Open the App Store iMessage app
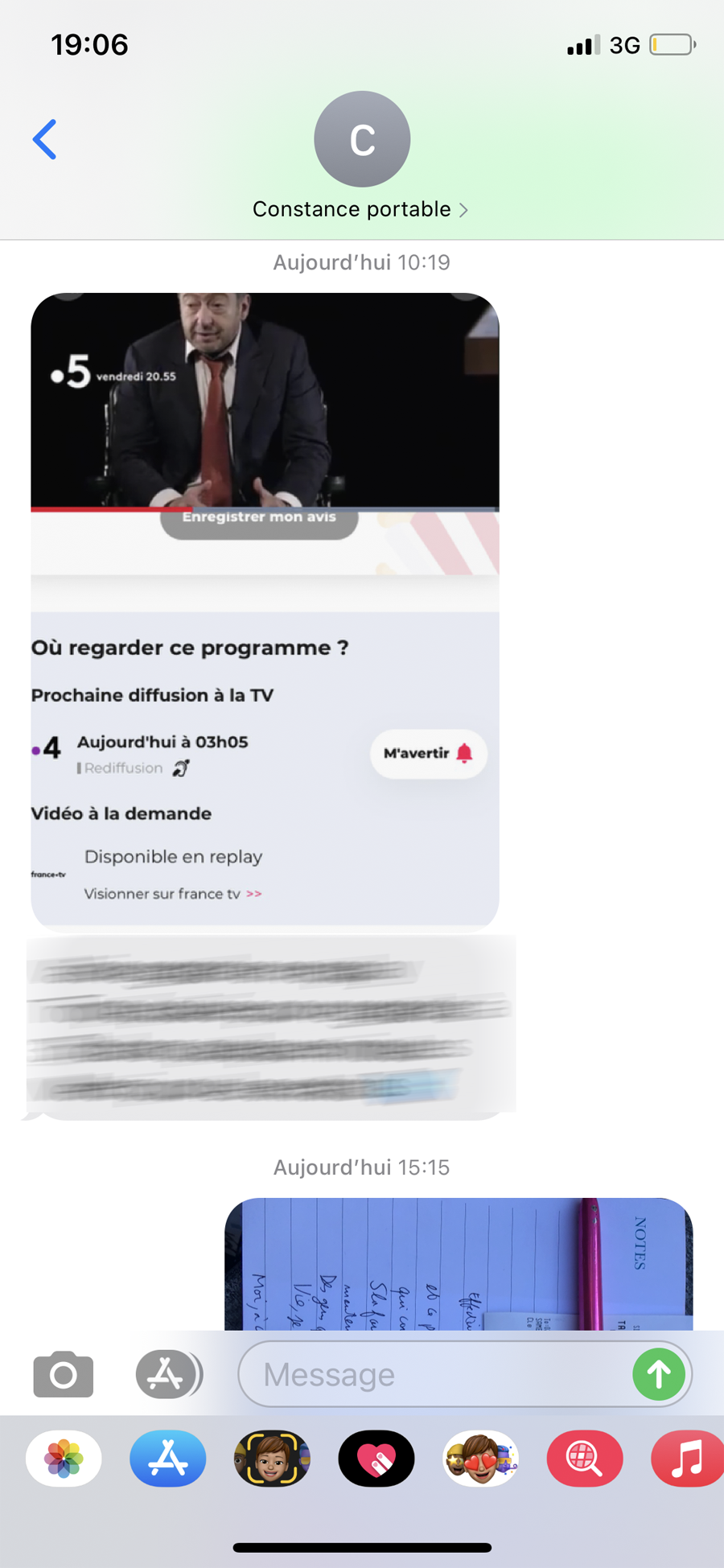 click(167, 1459)
